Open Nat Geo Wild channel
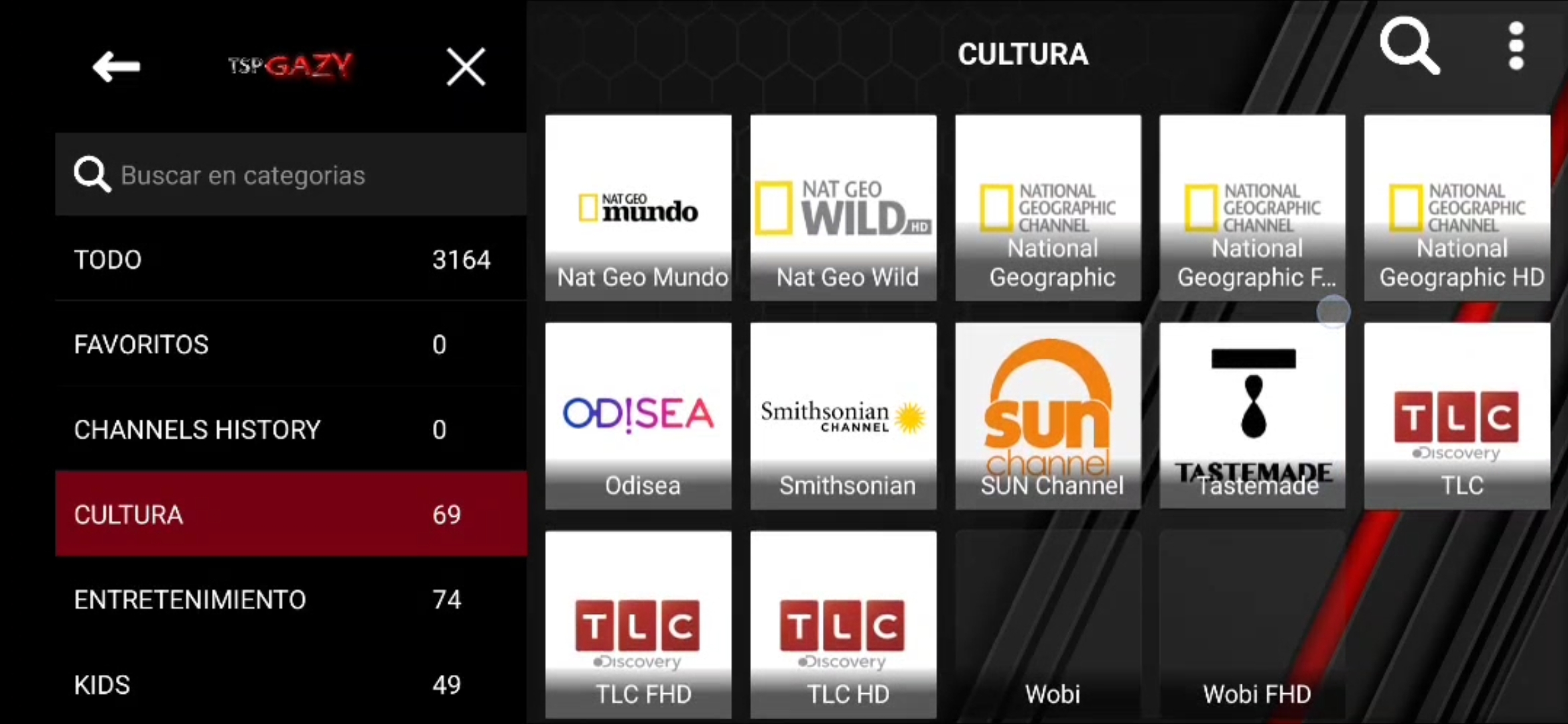Image resolution: width=1568 pixels, height=724 pixels. pyautogui.click(x=843, y=208)
